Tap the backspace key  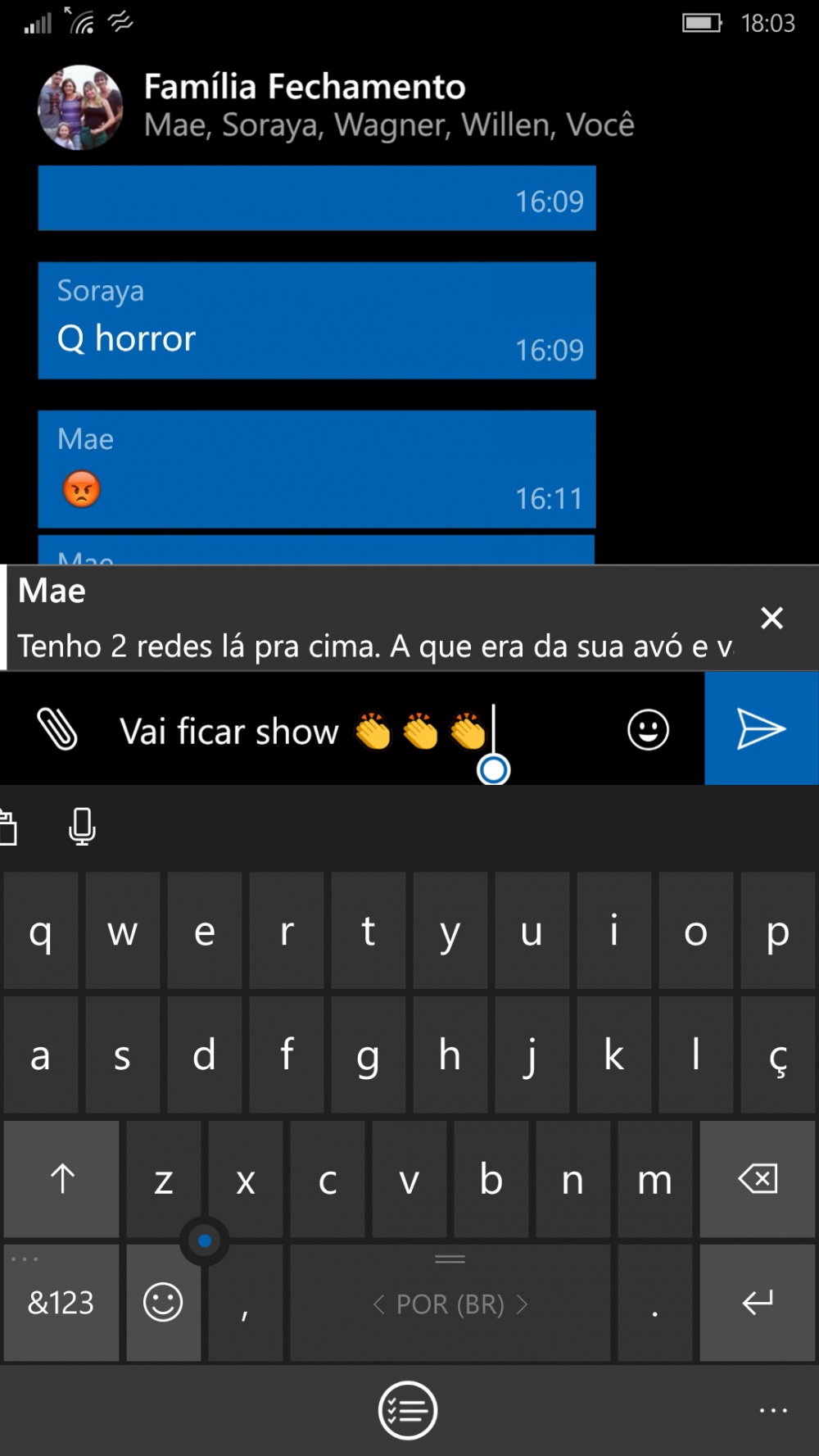tap(758, 1179)
